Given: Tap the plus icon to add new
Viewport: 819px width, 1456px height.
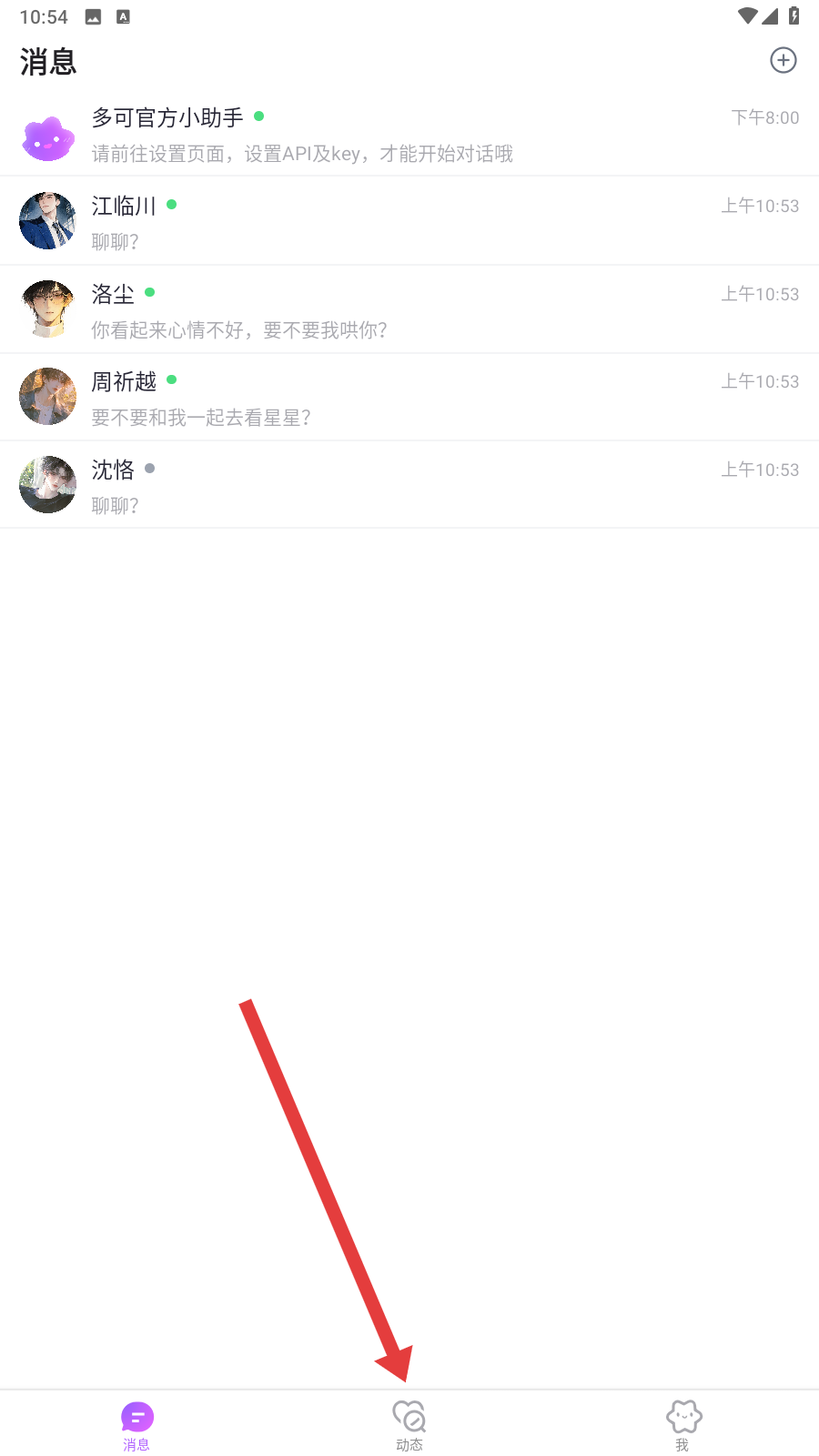Looking at the screenshot, I should (x=783, y=60).
